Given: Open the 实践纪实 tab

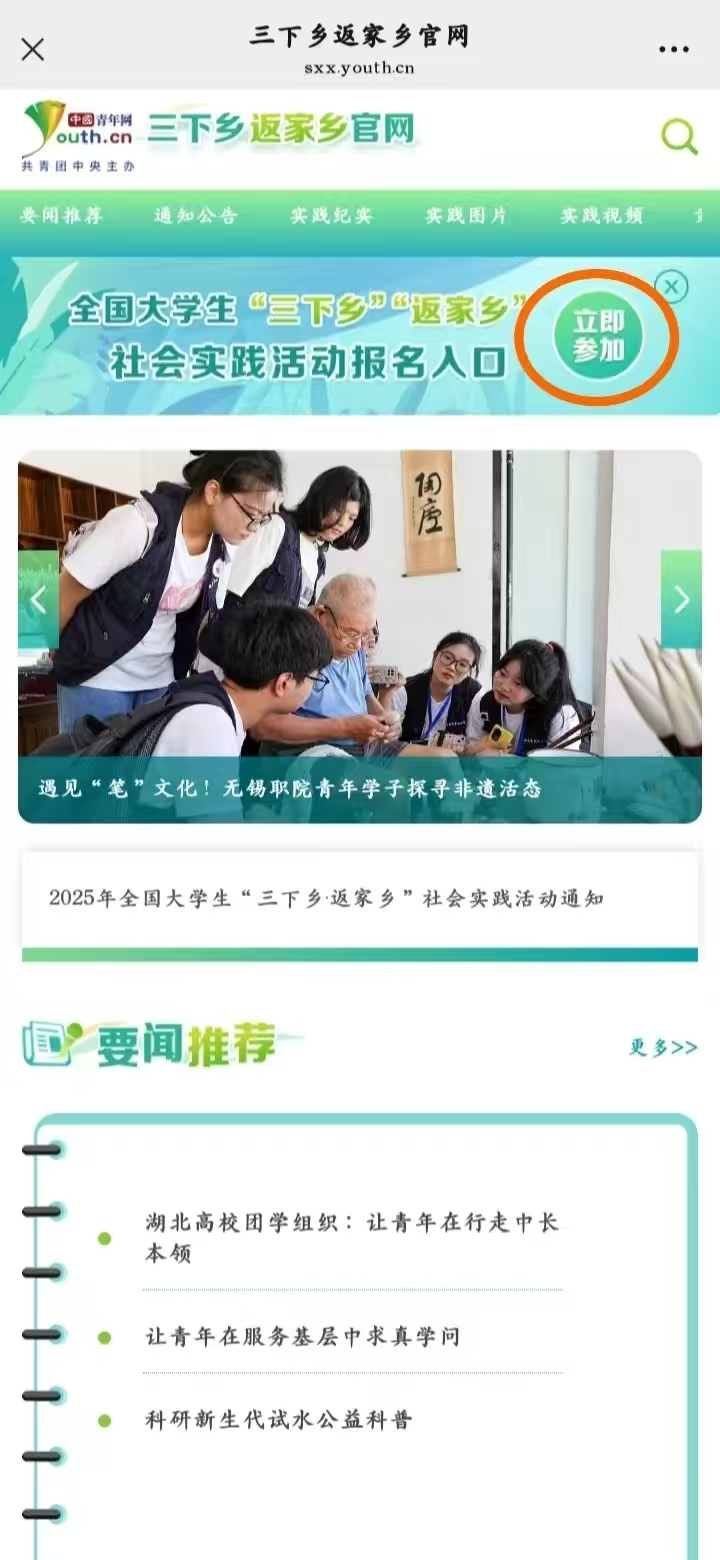Looking at the screenshot, I should point(332,216).
